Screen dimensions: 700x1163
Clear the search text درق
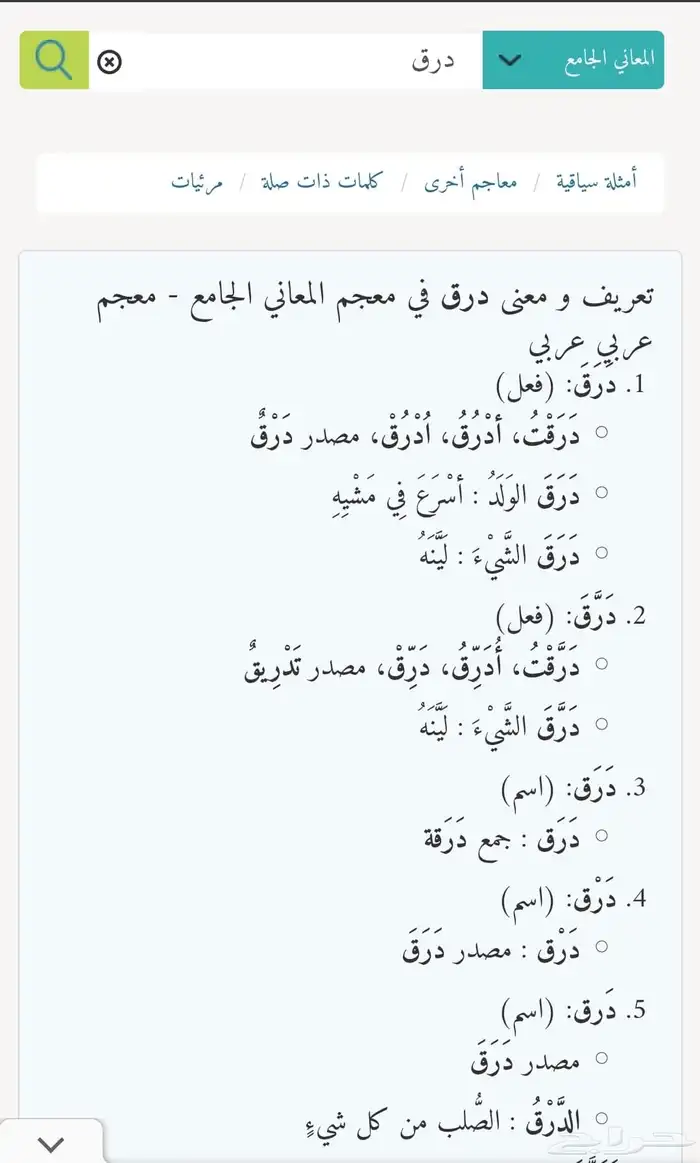coord(109,62)
